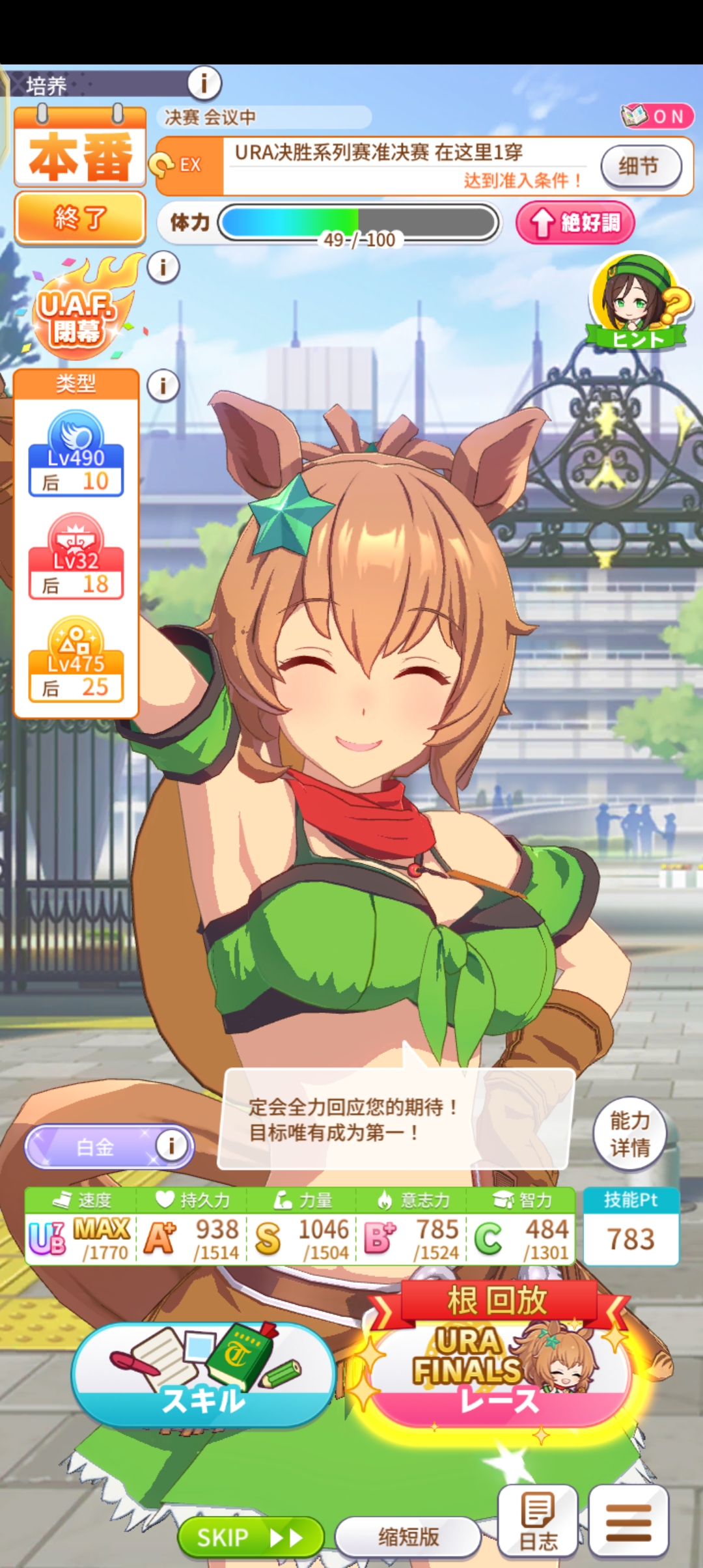Open the 类型 panel info icon
Image resolution: width=703 pixels, height=1568 pixels.
163,386
